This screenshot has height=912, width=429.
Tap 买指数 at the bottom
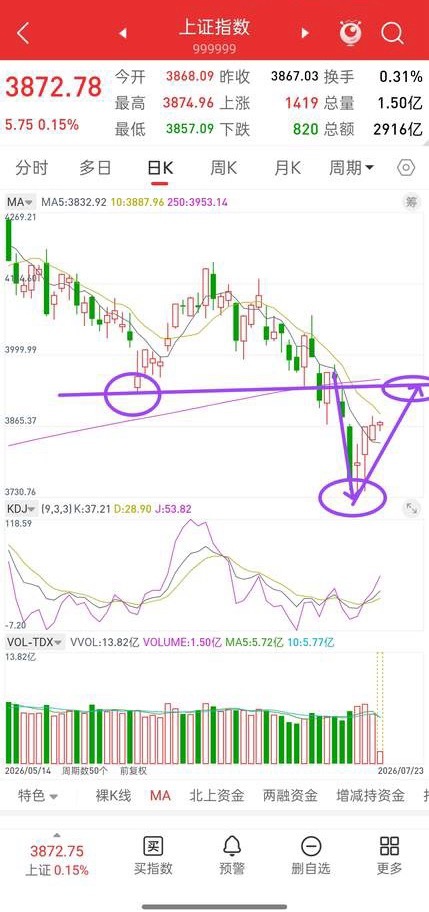click(x=153, y=856)
